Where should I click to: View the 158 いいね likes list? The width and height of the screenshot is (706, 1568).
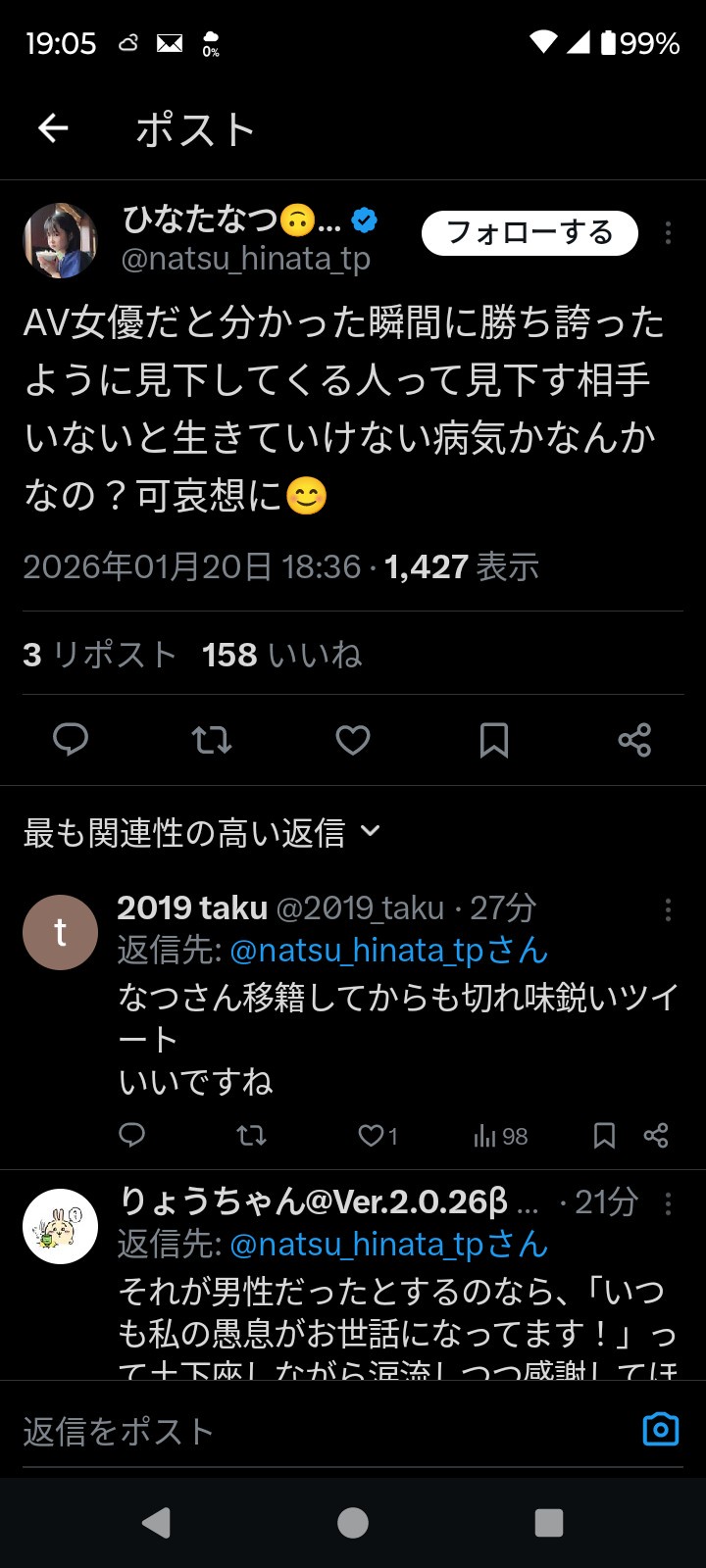pos(281,655)
